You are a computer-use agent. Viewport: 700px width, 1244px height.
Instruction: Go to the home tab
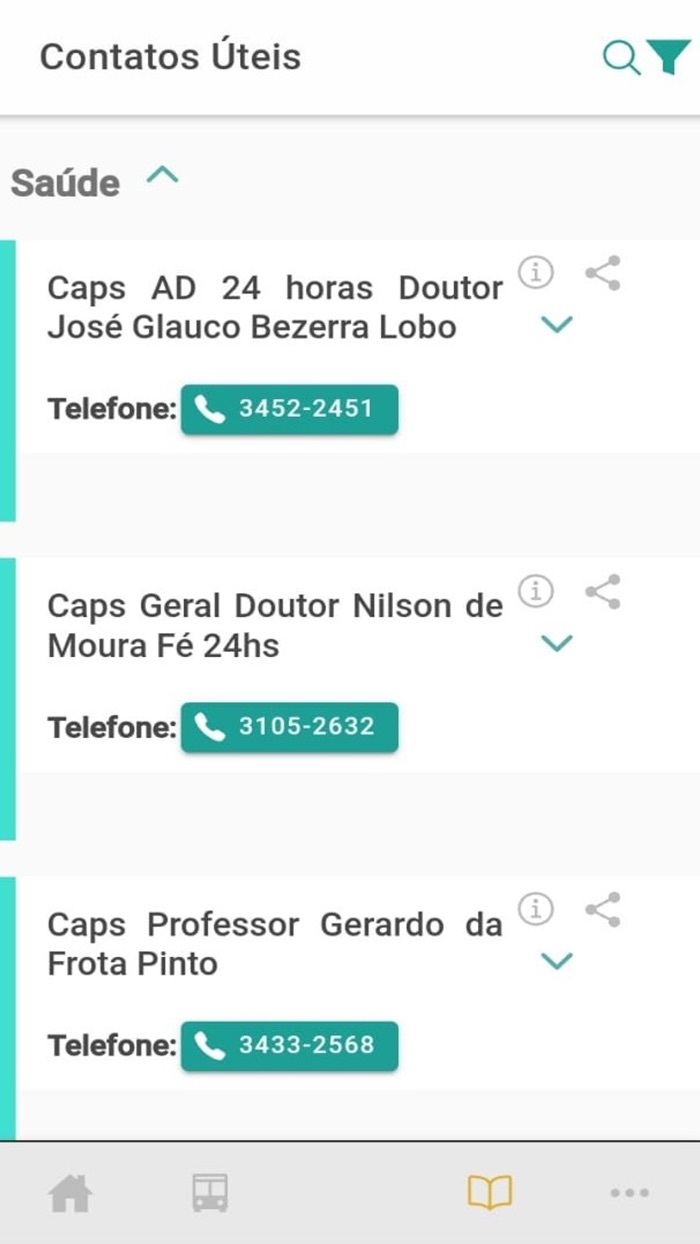(70, 1193)
